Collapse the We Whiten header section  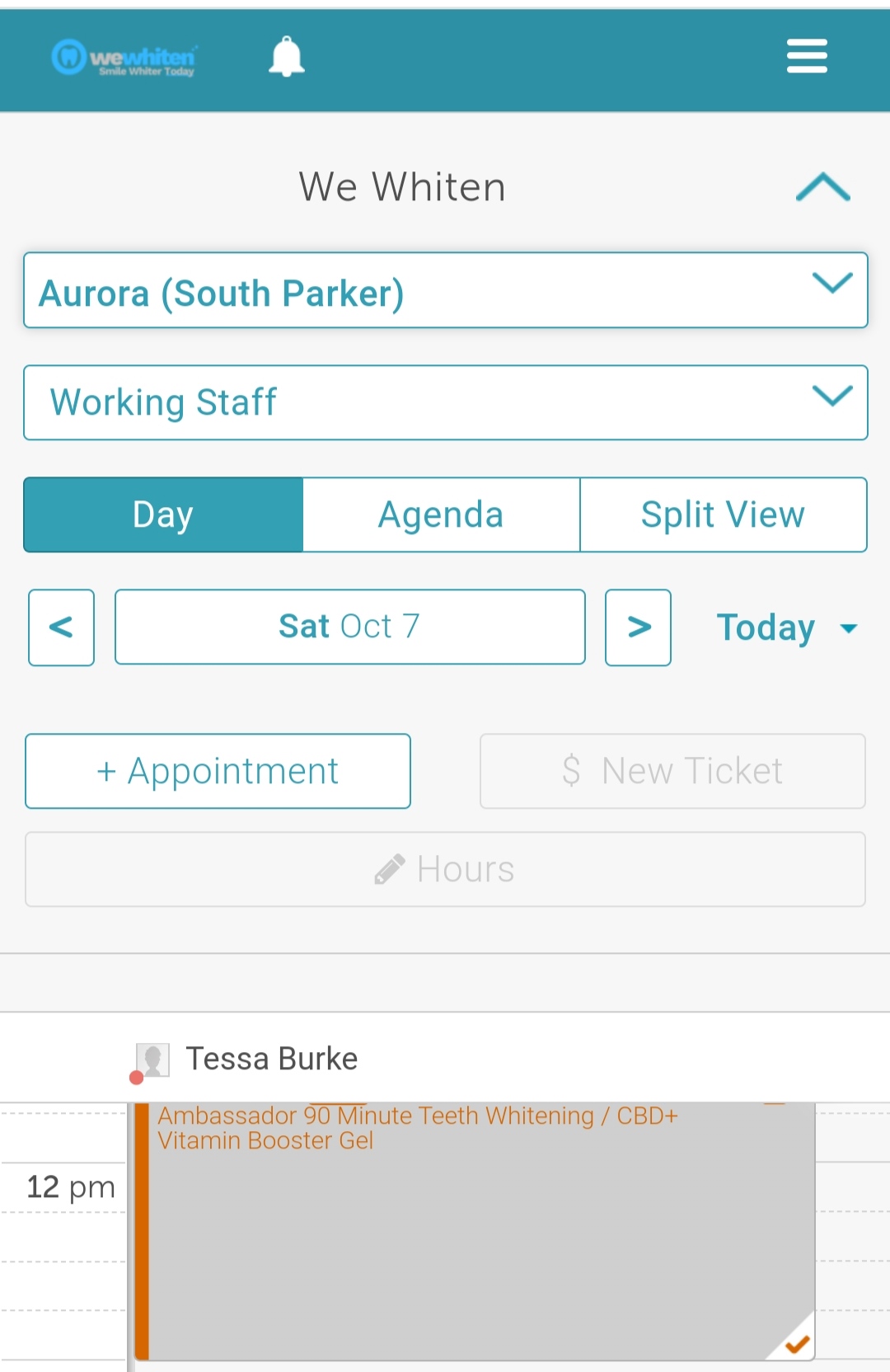click(x=822, y=187)
